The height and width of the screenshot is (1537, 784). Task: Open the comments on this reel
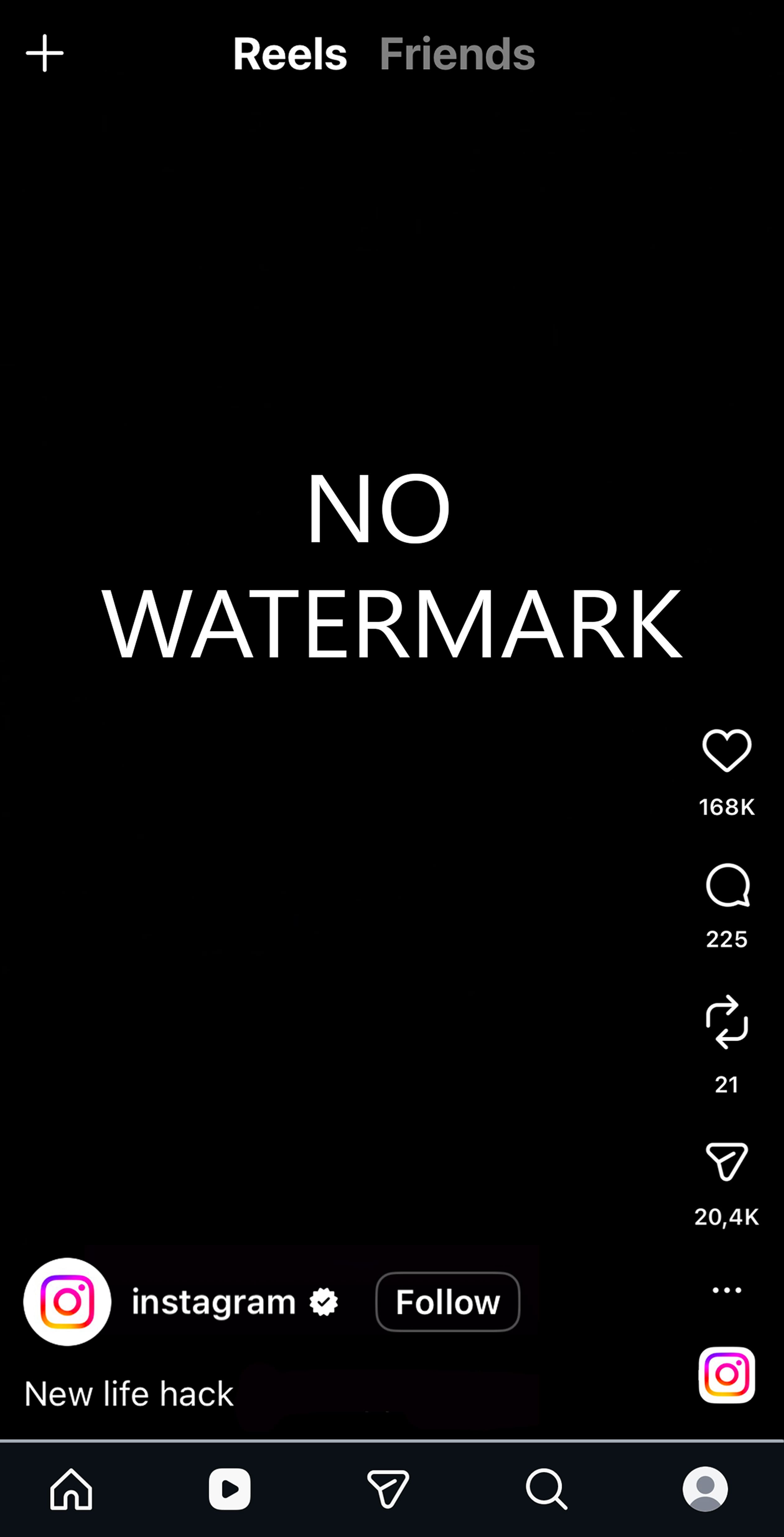click(x=726, y=885)
